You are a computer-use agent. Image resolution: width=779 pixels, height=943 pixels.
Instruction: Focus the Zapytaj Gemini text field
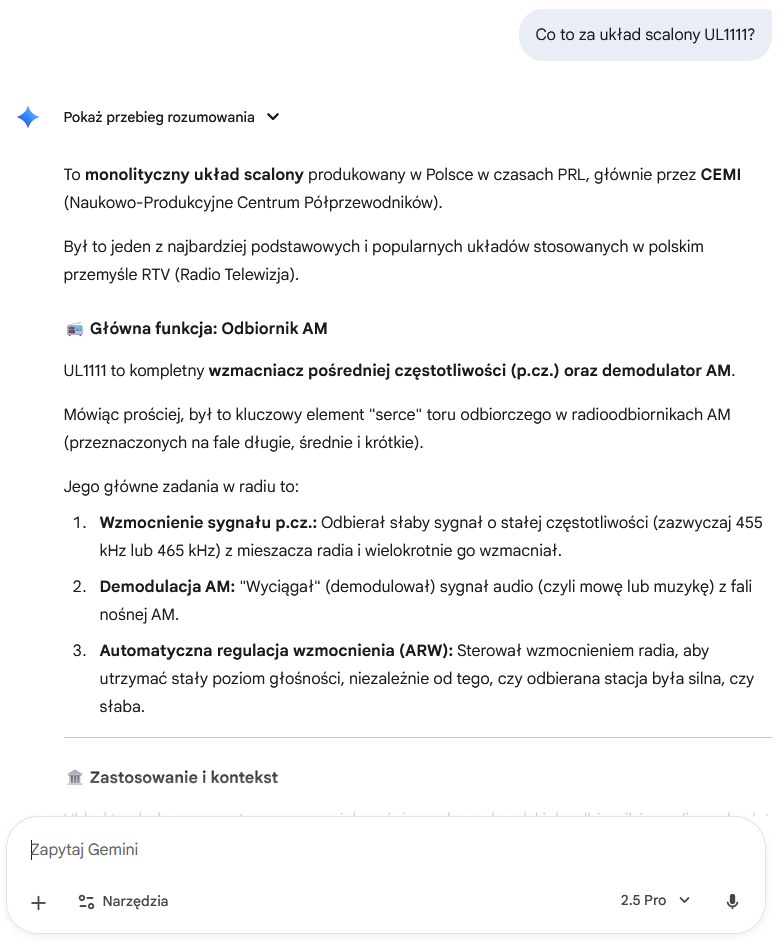coord(385,850)
